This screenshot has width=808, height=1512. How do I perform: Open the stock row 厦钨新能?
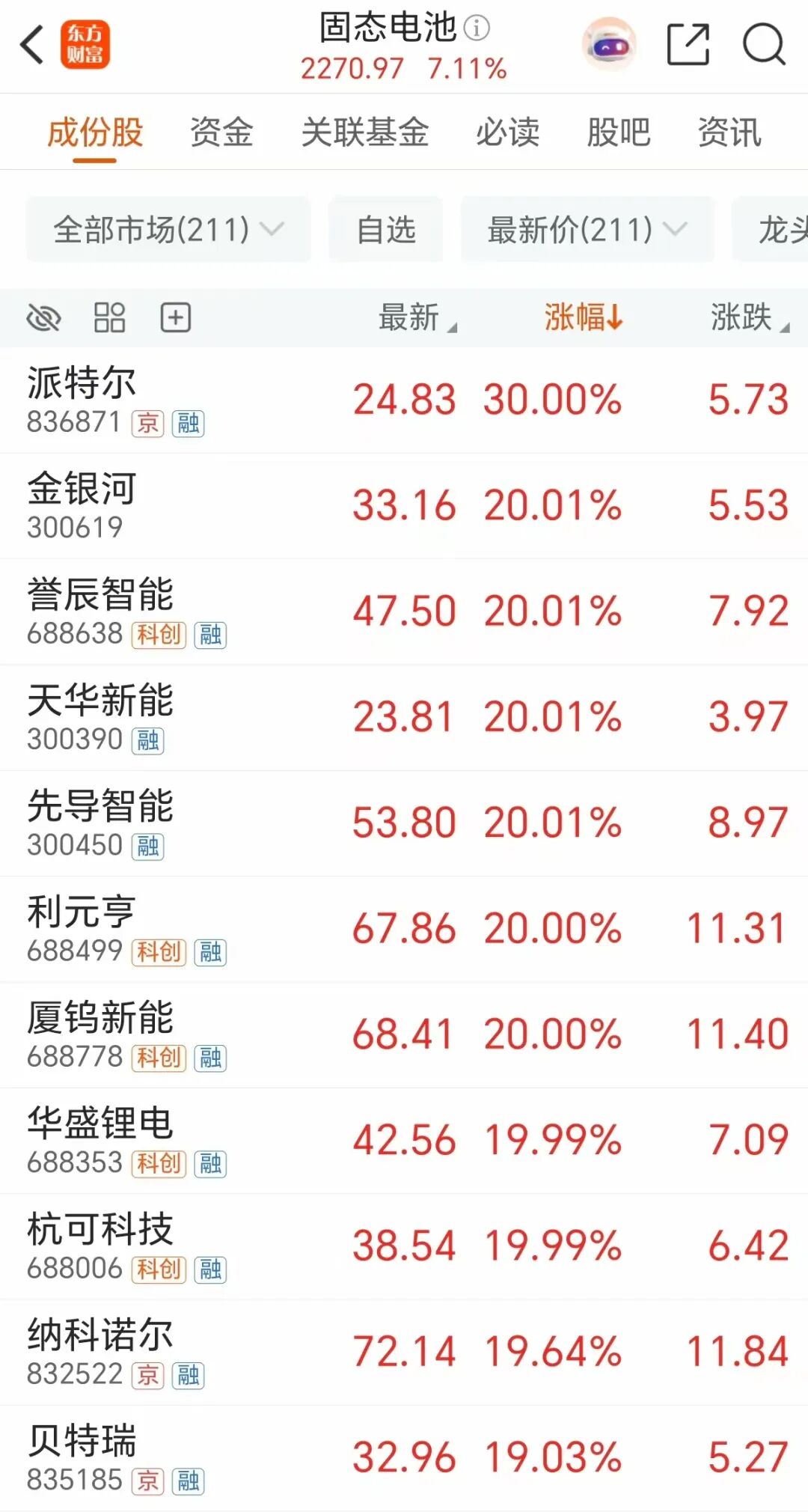tap(404, 1035)
